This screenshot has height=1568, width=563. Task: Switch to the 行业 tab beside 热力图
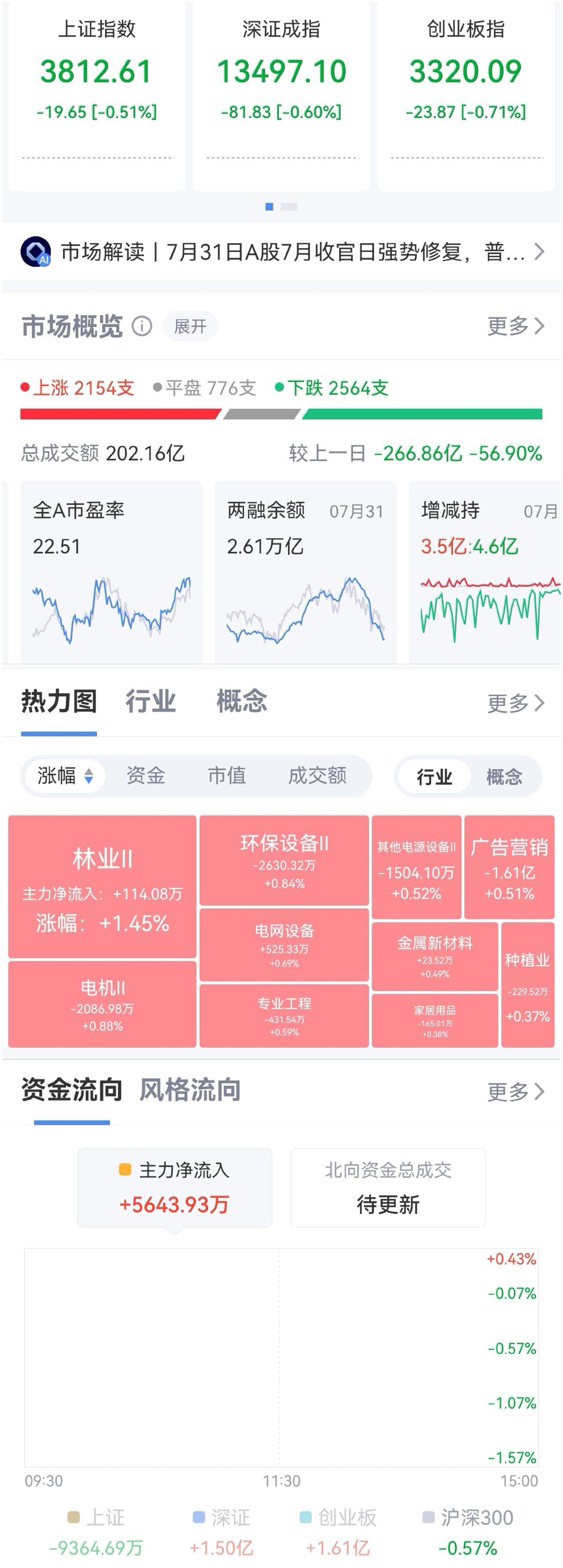pos(150,701)
